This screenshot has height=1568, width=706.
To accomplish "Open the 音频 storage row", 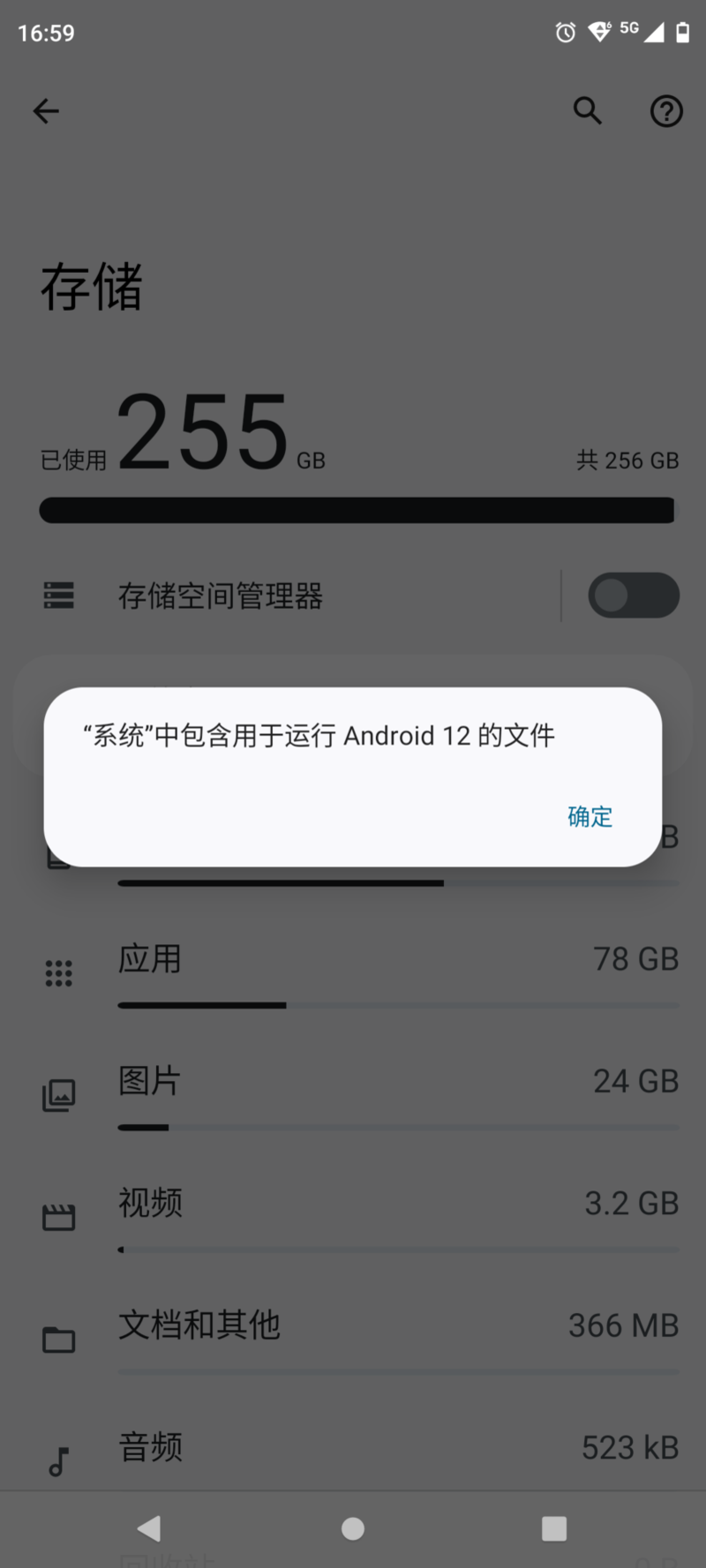I will [x=353, y=1452].
